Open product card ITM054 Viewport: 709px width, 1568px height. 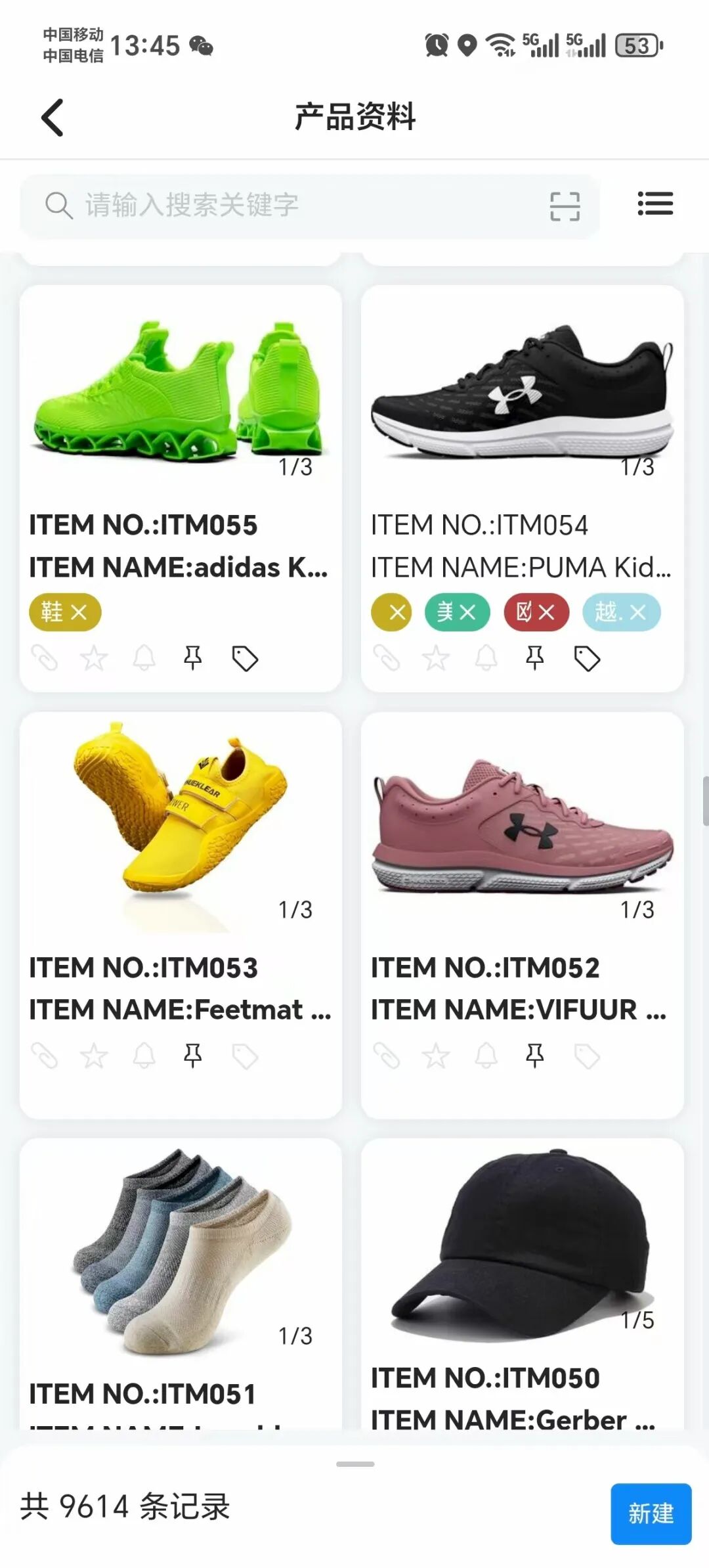coord(522,394)
